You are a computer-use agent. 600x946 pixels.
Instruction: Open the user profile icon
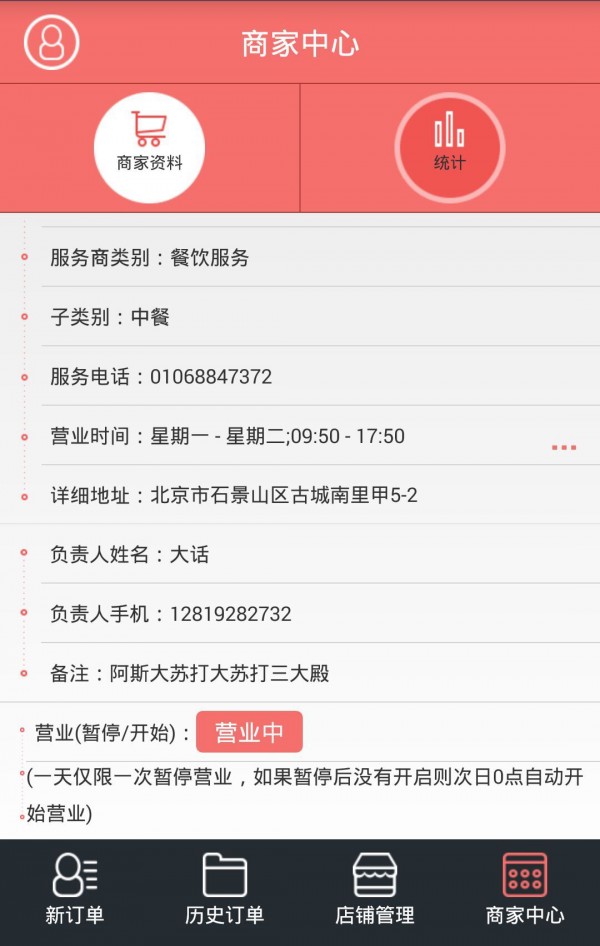51,42
